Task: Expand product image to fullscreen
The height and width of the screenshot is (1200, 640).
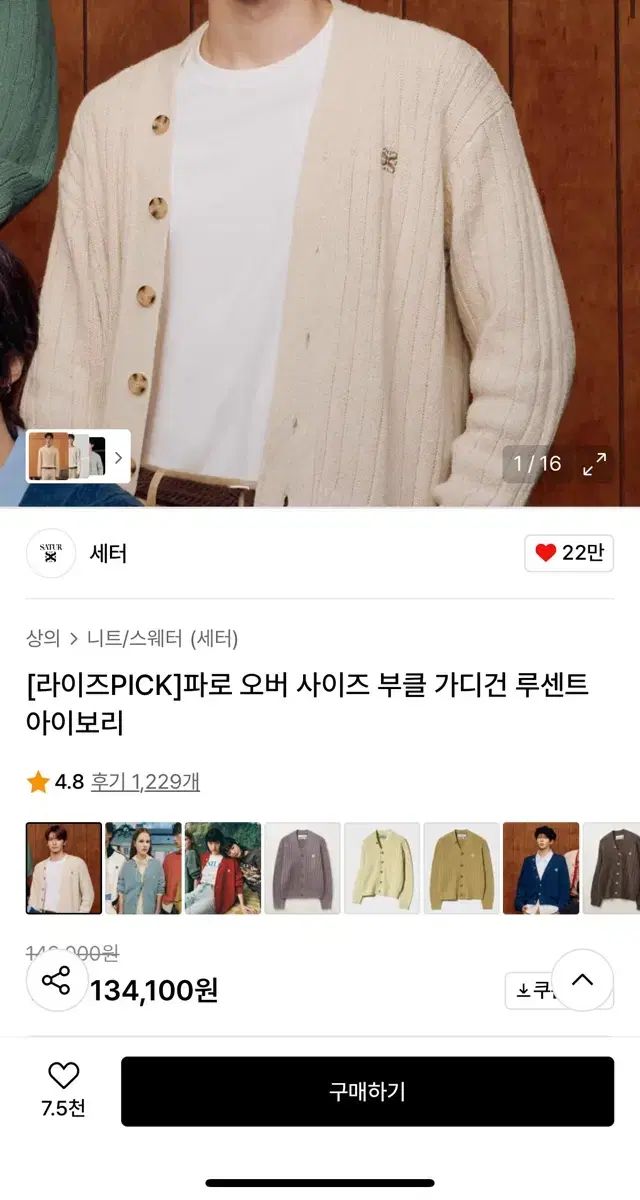Action: (x=594, y=464)
